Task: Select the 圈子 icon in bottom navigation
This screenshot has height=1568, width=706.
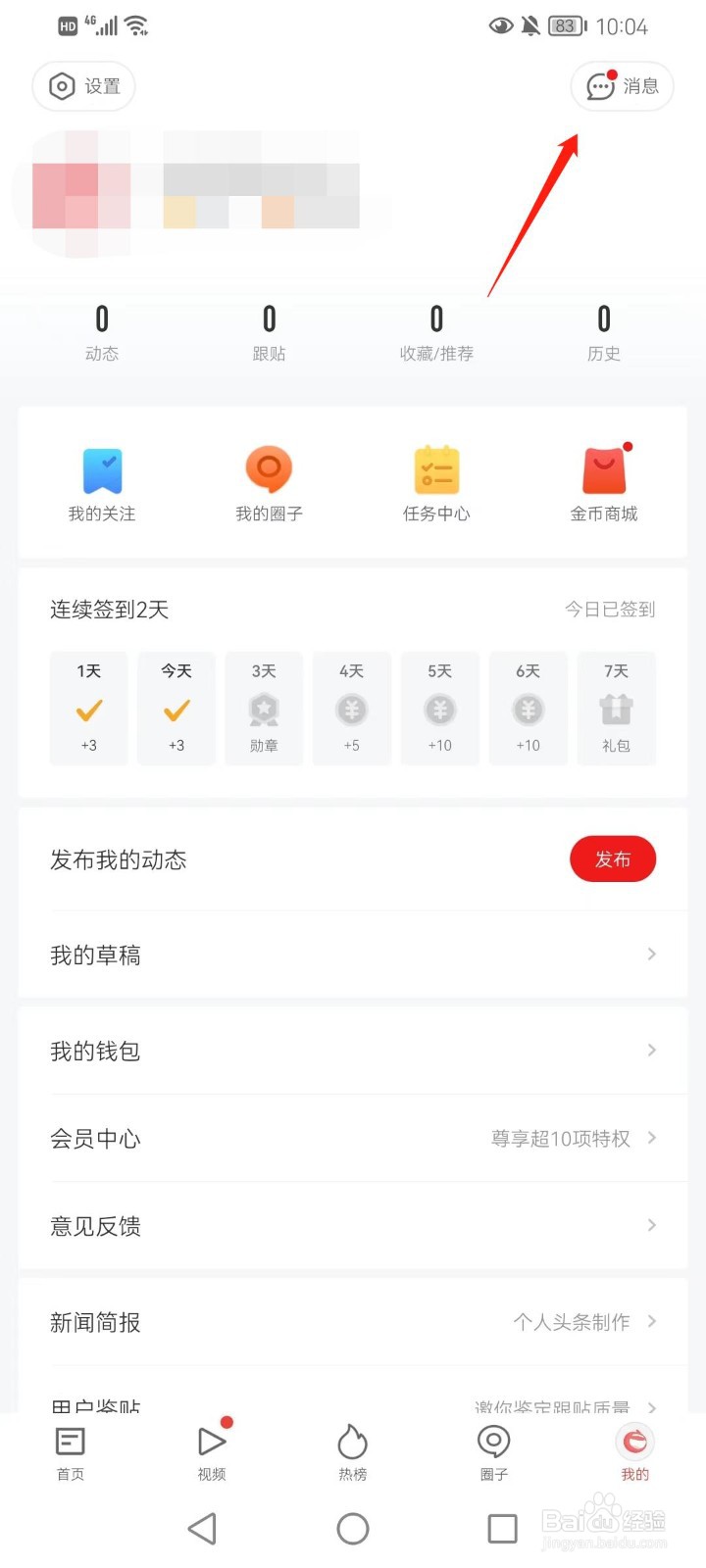Action: [492, 1443]
